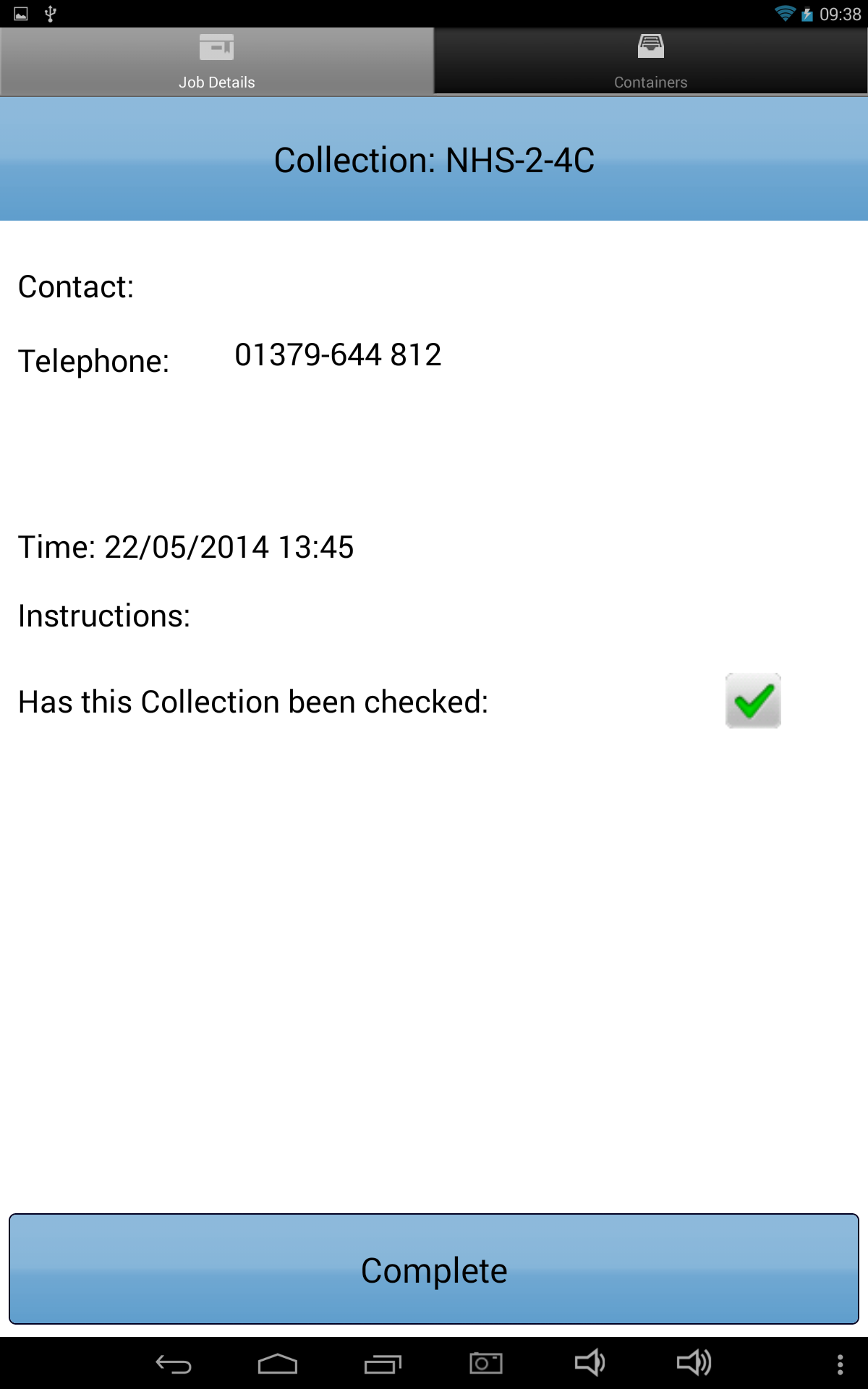Uncheck the Collection been checked box

[753, 700]
